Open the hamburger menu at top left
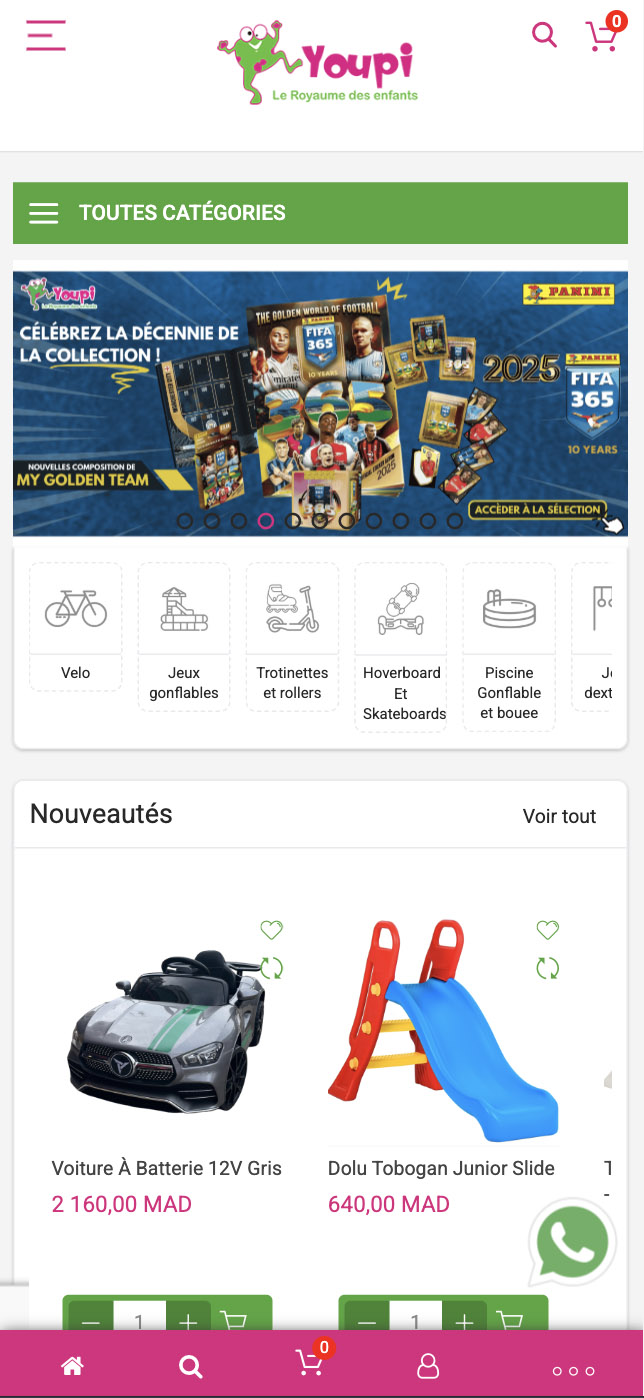This screenshot has width=644, height=1398. pyautogui.click(x=46, y=36)
